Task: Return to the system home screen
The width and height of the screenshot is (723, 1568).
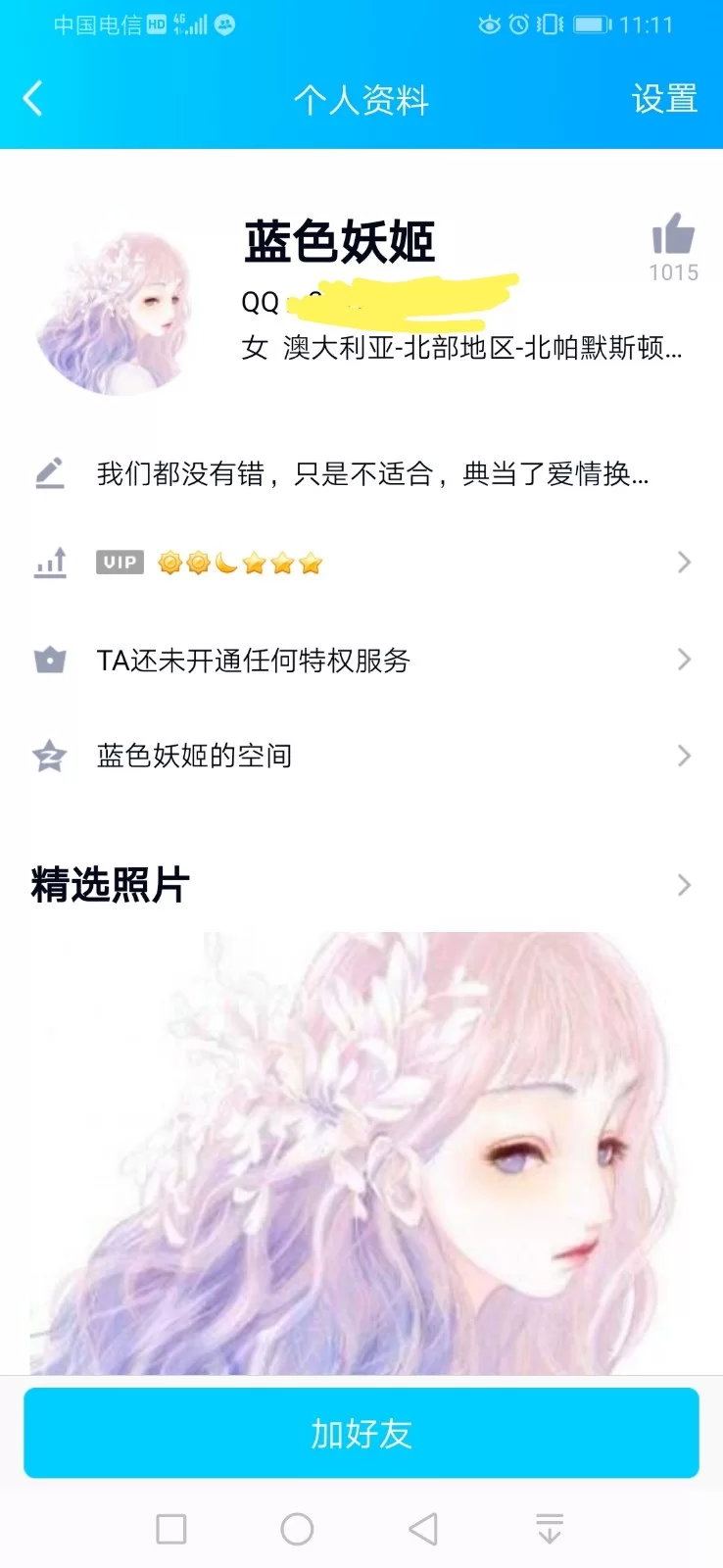Action: 297,1529
